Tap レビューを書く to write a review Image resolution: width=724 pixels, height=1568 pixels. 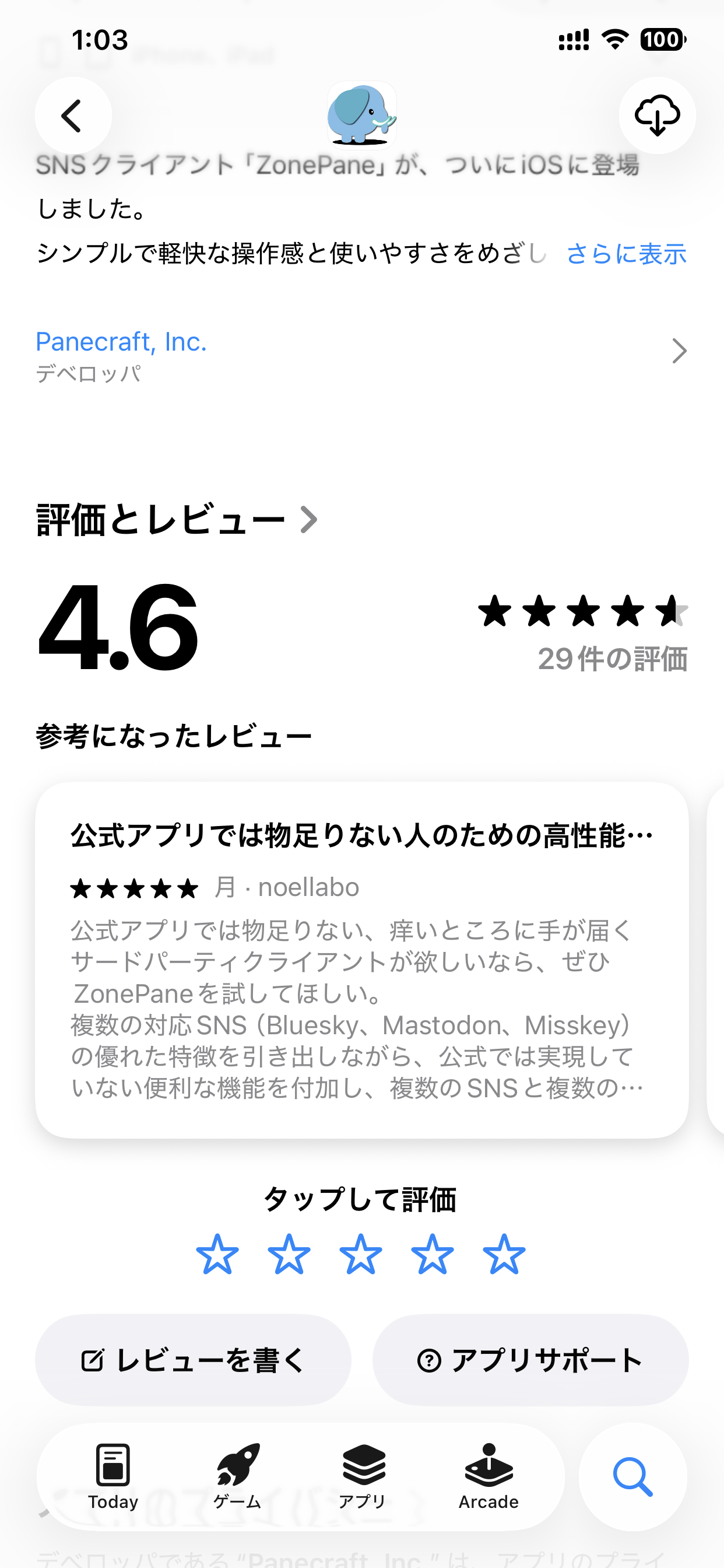pos(193,1360)
